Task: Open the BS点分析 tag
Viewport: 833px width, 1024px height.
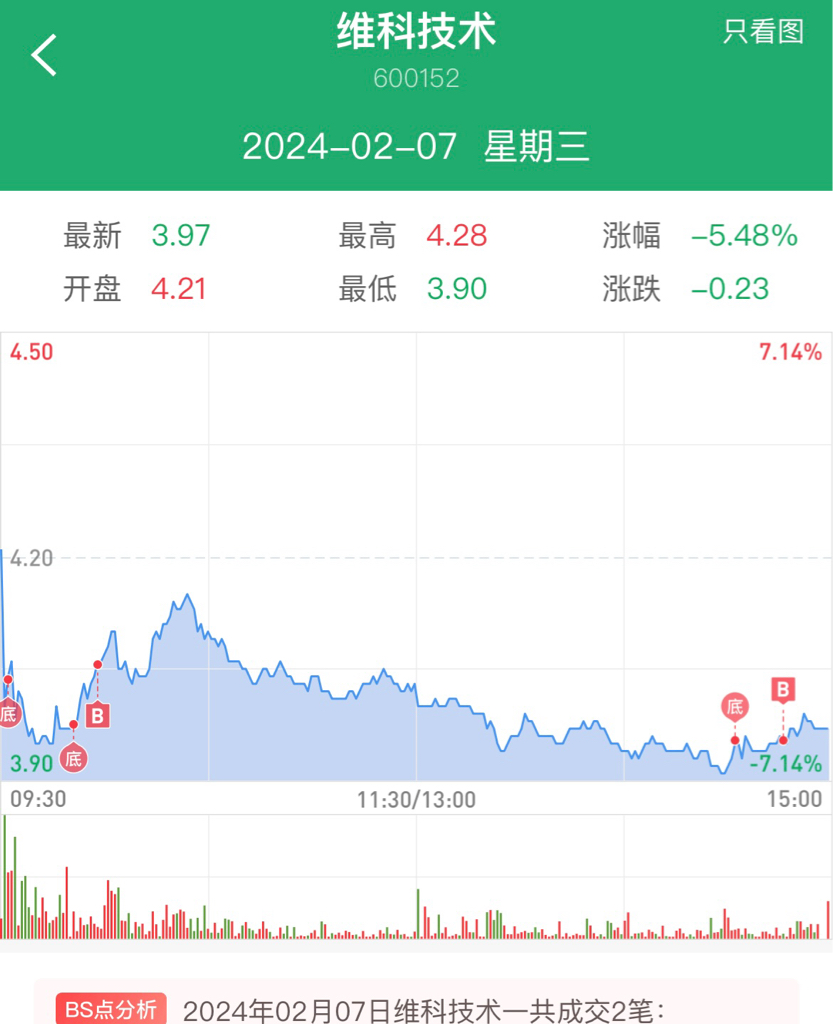Action: point(111,1008)
